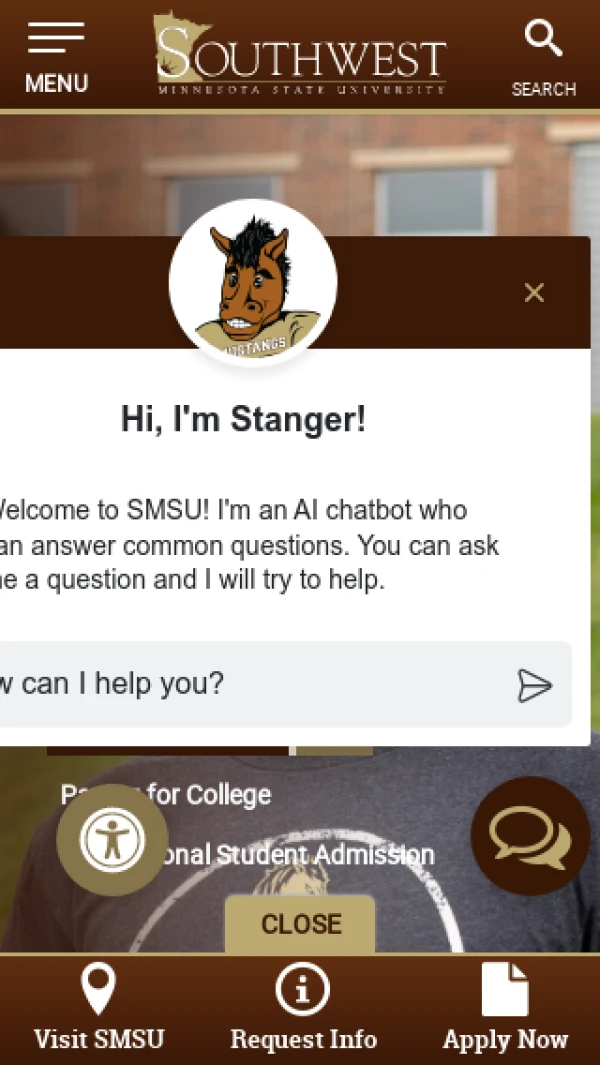The height and width of the screenshot is (1065, 600).
Task: Go to the Southwest Minnesota State homepage
Action: (x=300, y=55)
